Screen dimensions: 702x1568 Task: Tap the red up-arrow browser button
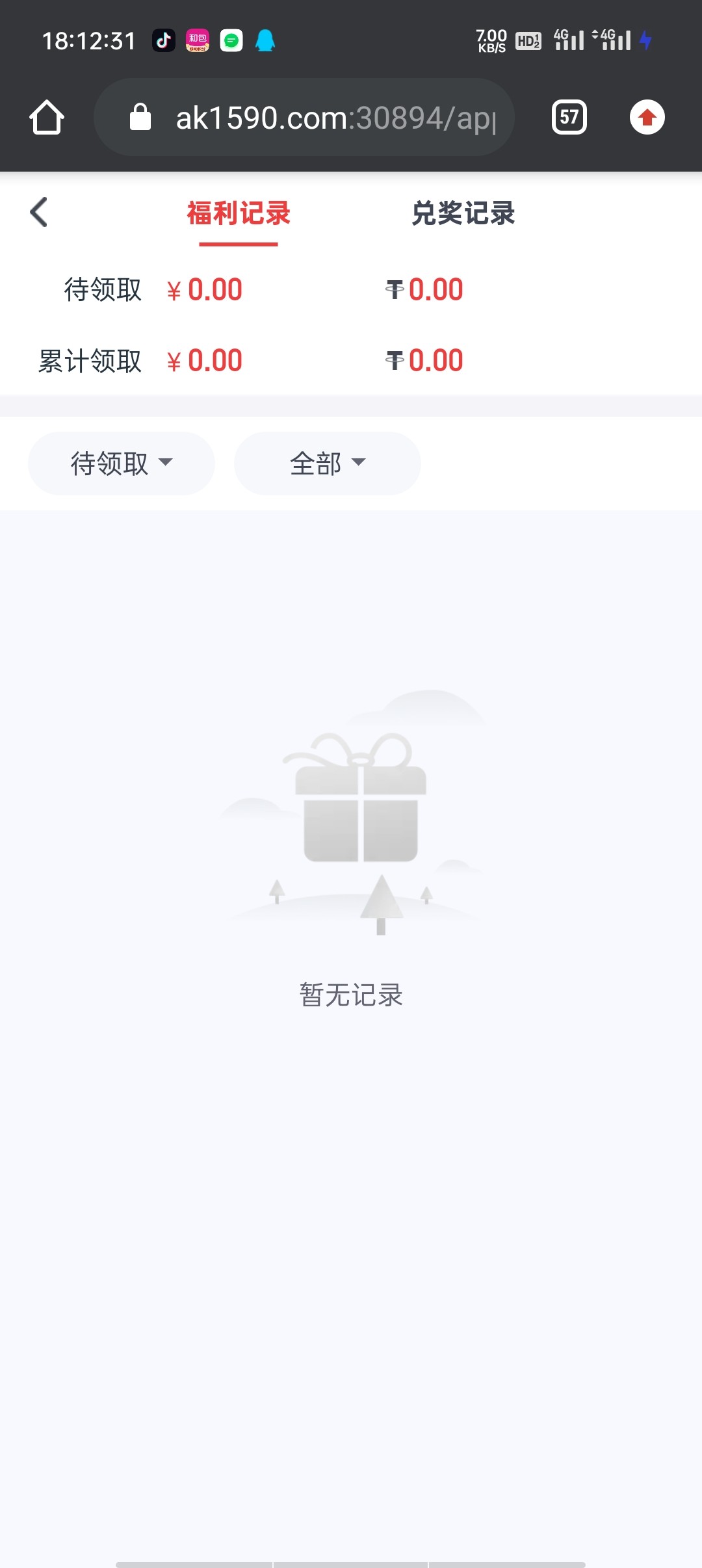pos(647,118)
